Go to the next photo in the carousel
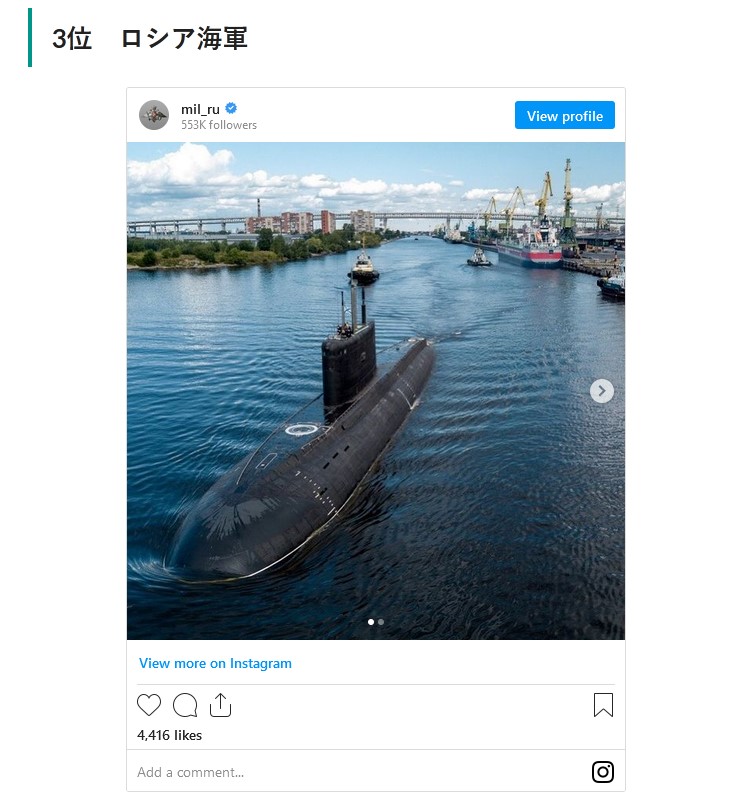This screenshot has height=802, width=749. pos(601,391)
